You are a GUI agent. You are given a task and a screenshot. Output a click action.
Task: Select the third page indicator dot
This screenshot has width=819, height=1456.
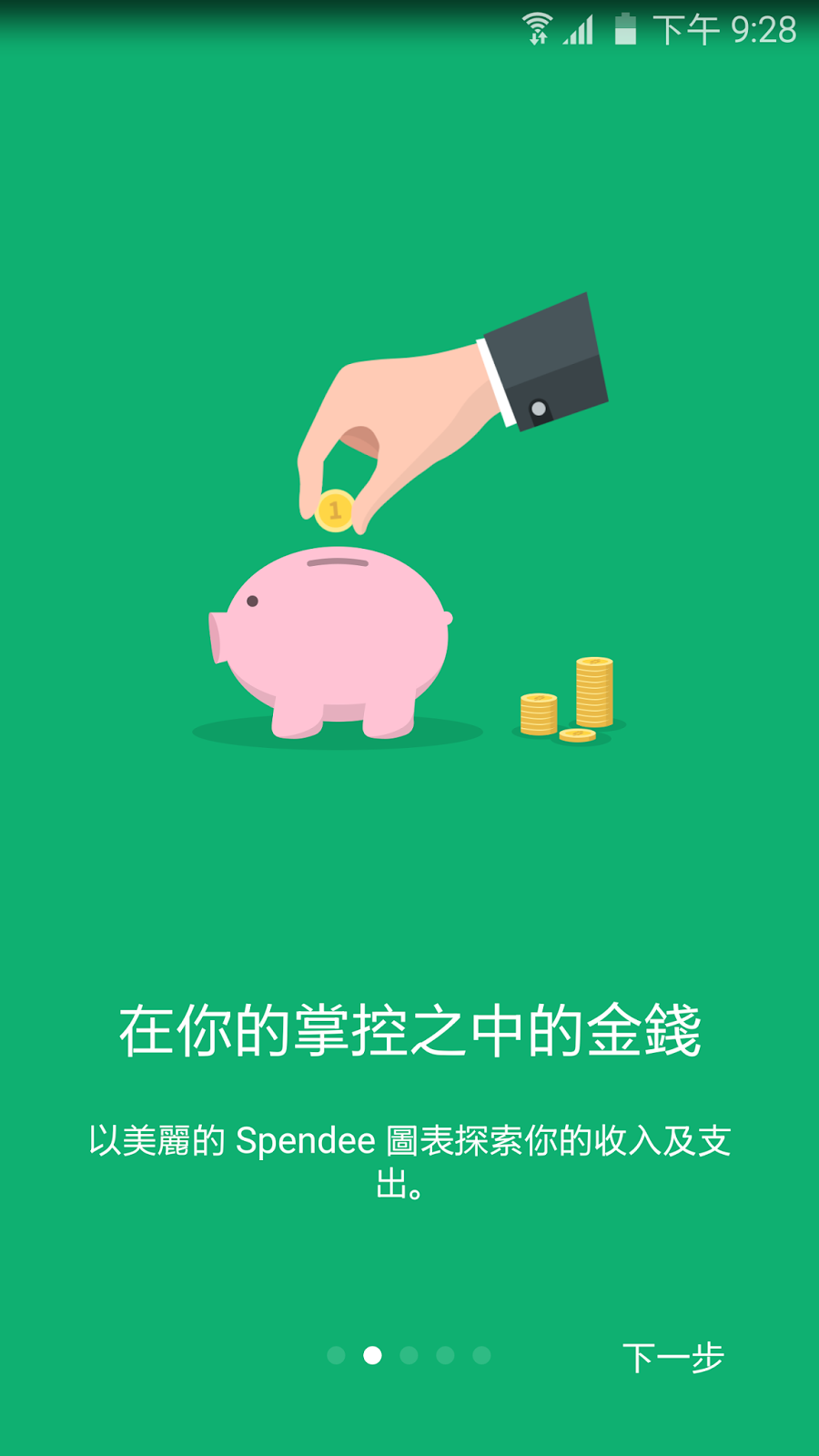[x=409, y=1355]
